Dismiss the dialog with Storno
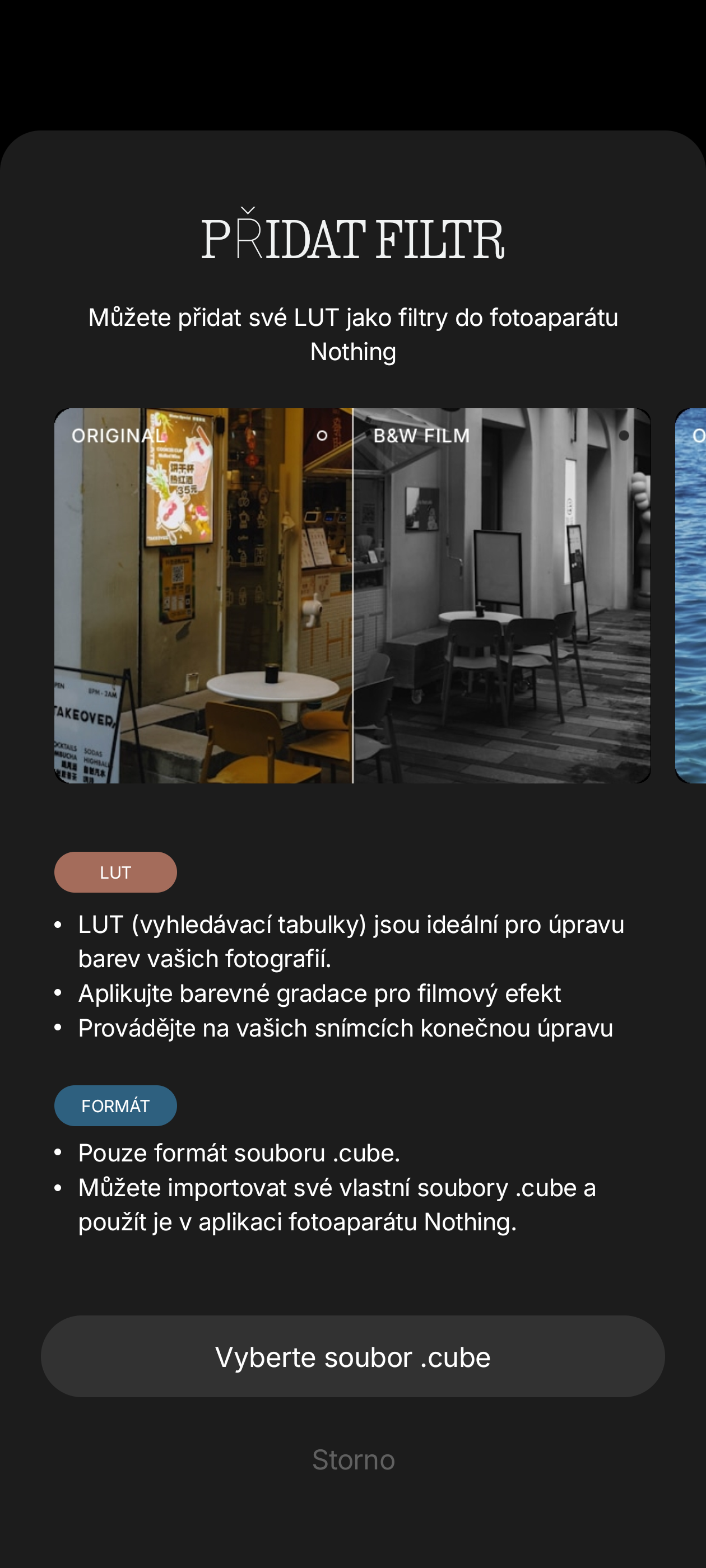 pos(354,1460)
